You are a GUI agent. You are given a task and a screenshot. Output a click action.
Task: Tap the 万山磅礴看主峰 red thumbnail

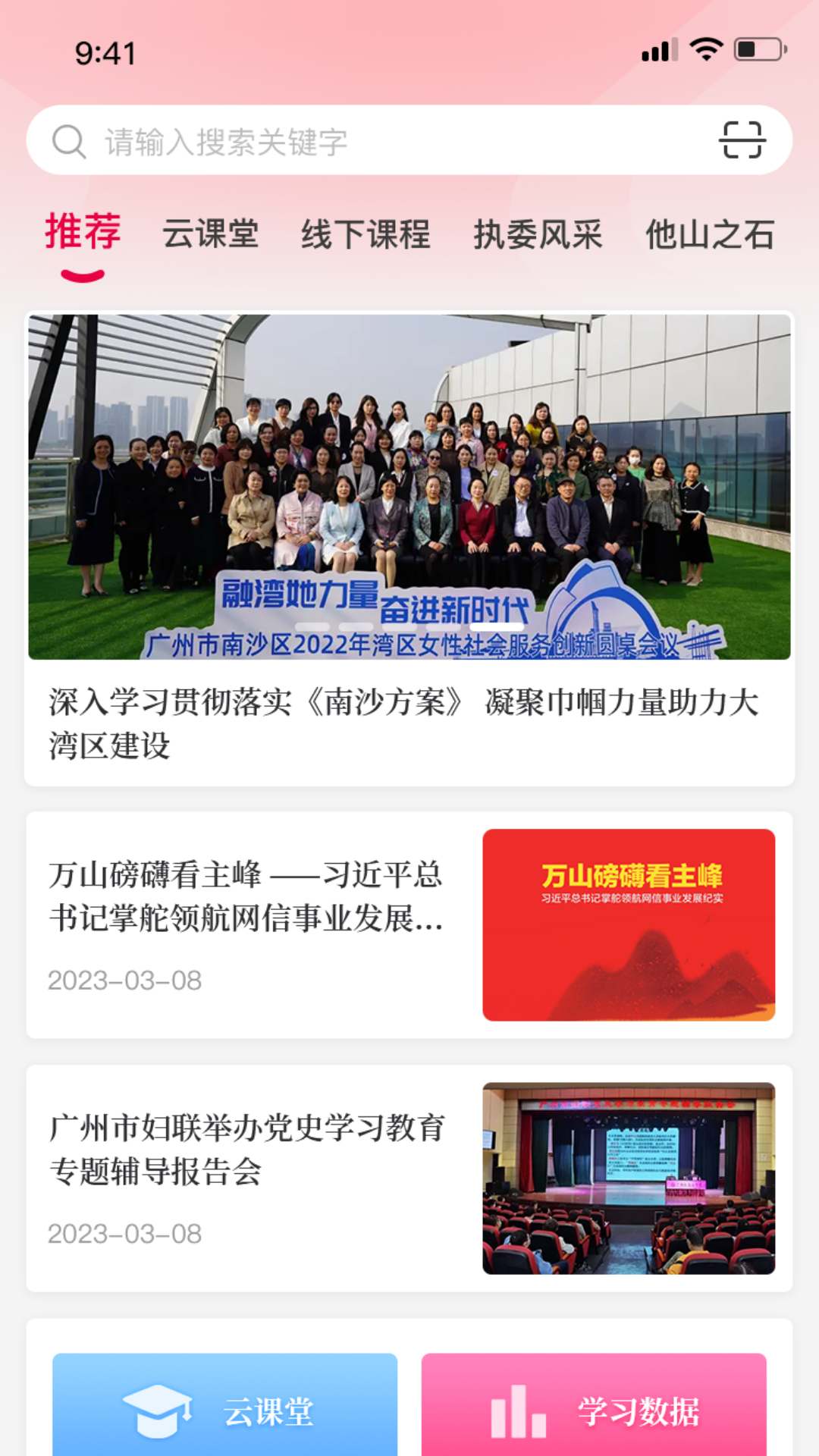[627, 926]
